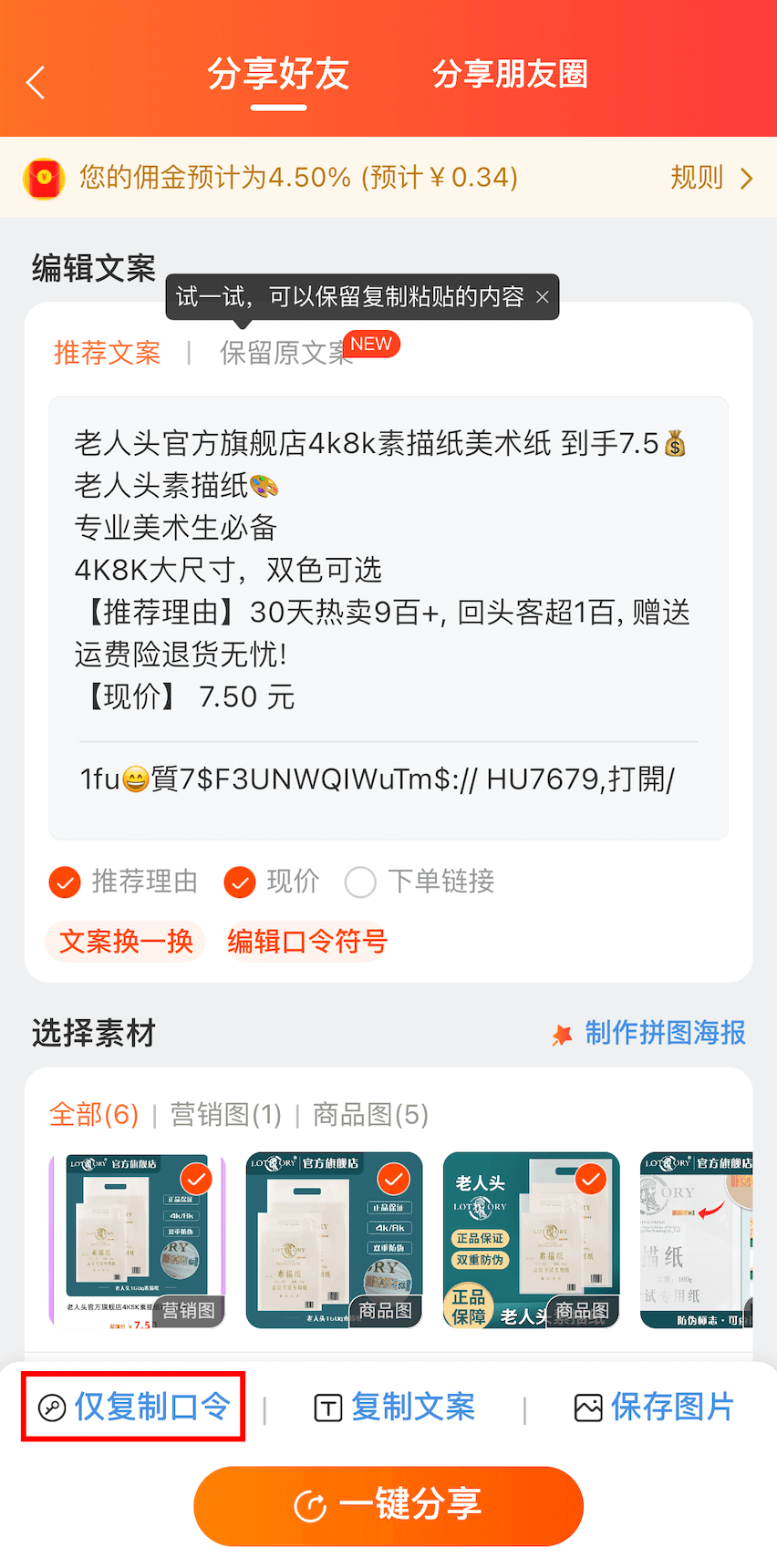Select the 分享好友 tab
The width and height of the screenshot is (777, 1568).
(278, 74)
